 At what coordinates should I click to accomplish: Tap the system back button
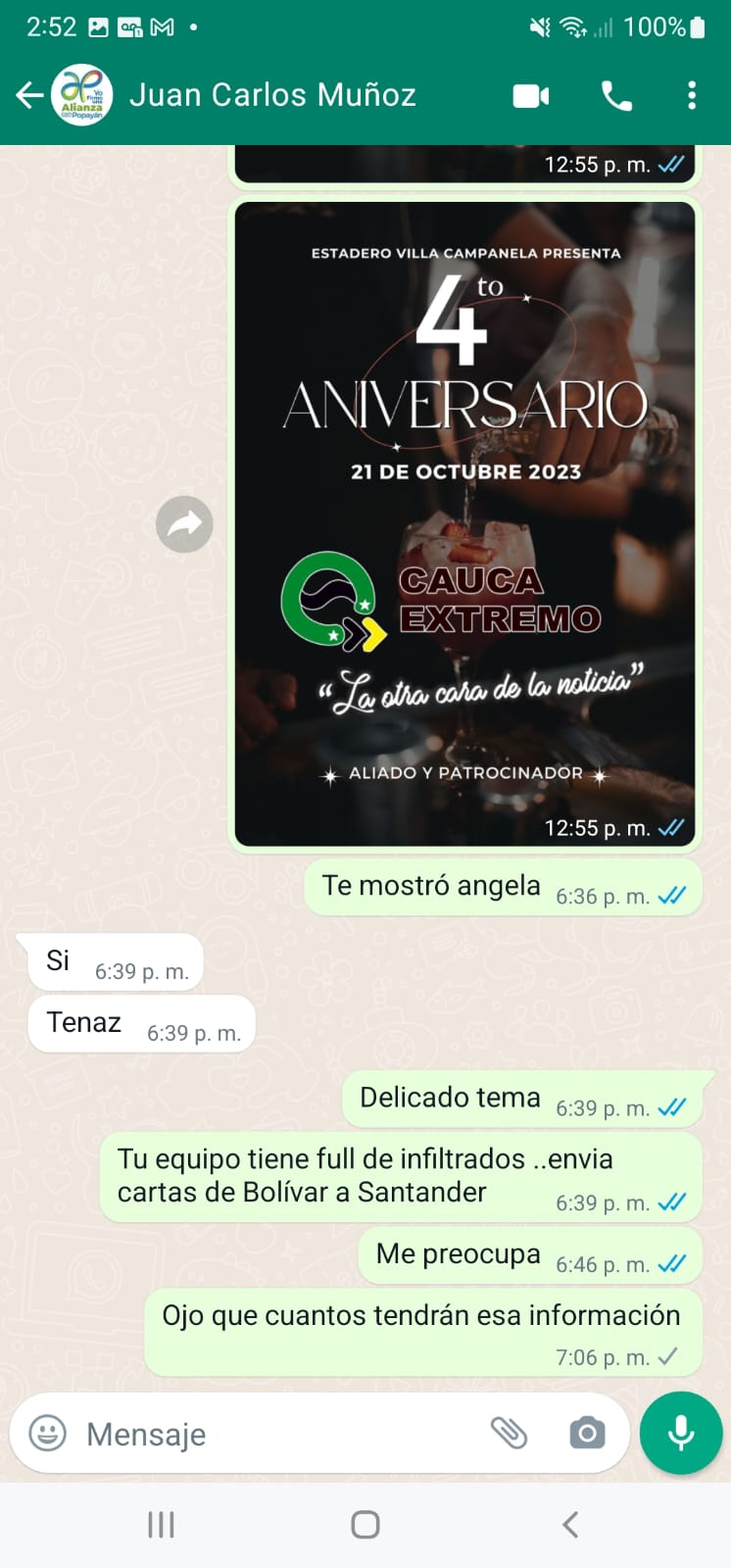[x=570, y=1524]
